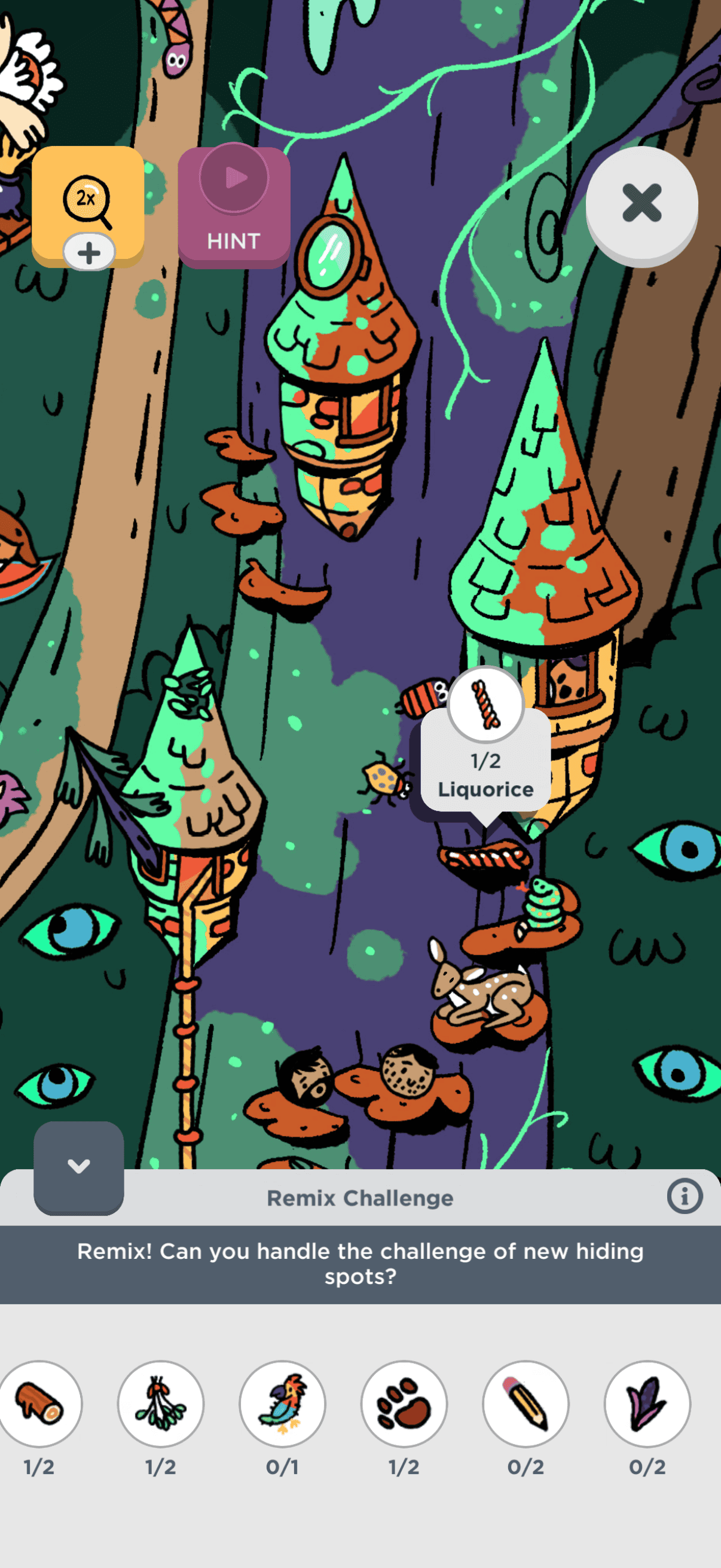Select the purple leaf item
The height and width of the screenshot is (1568, 721).
(647, 1404)
